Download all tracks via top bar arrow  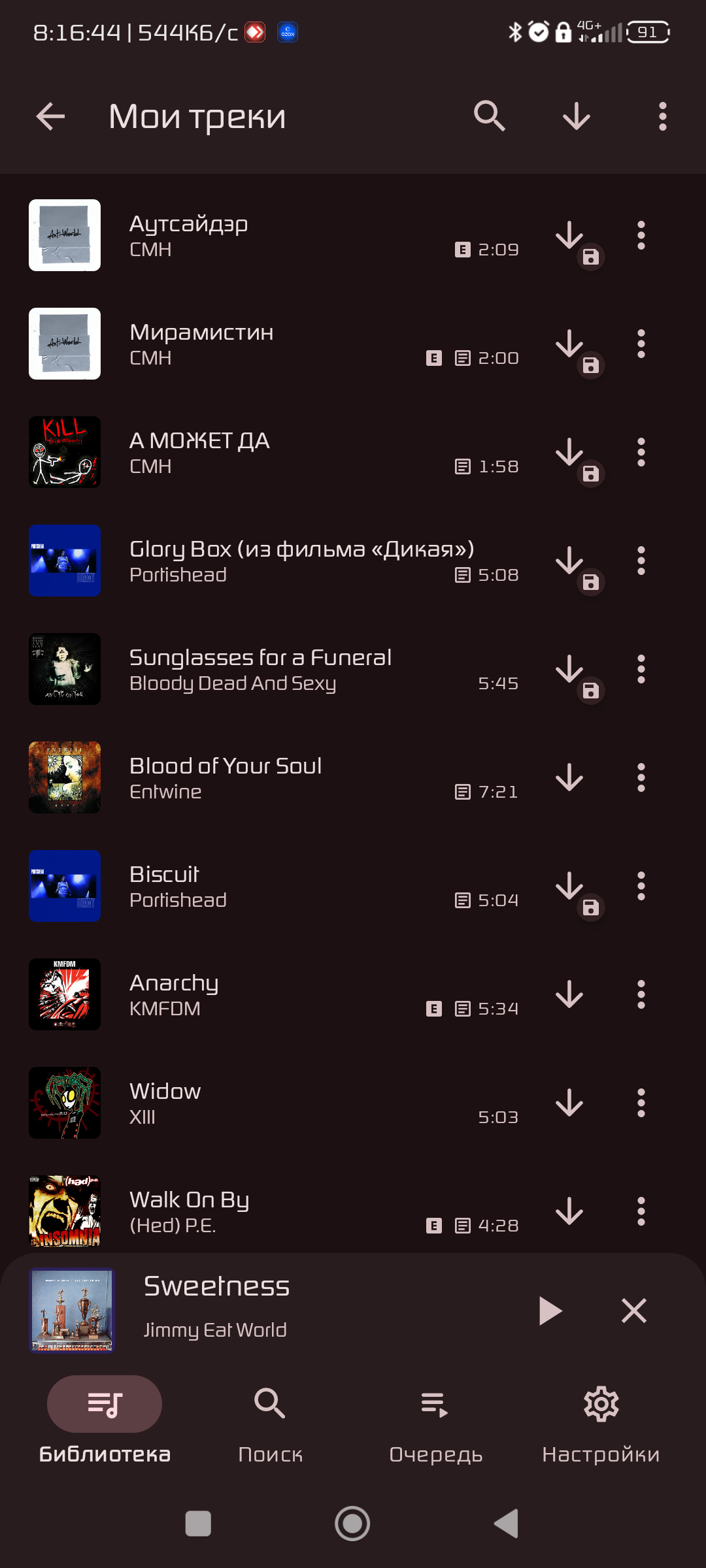coord(576,117)
